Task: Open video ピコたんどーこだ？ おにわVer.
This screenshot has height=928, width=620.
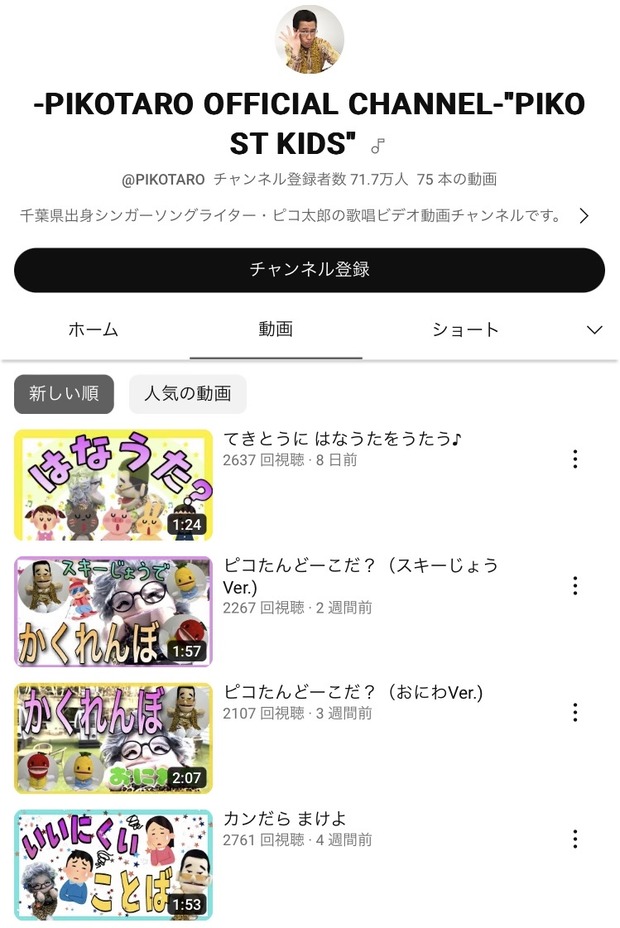Action: point(353,692)
